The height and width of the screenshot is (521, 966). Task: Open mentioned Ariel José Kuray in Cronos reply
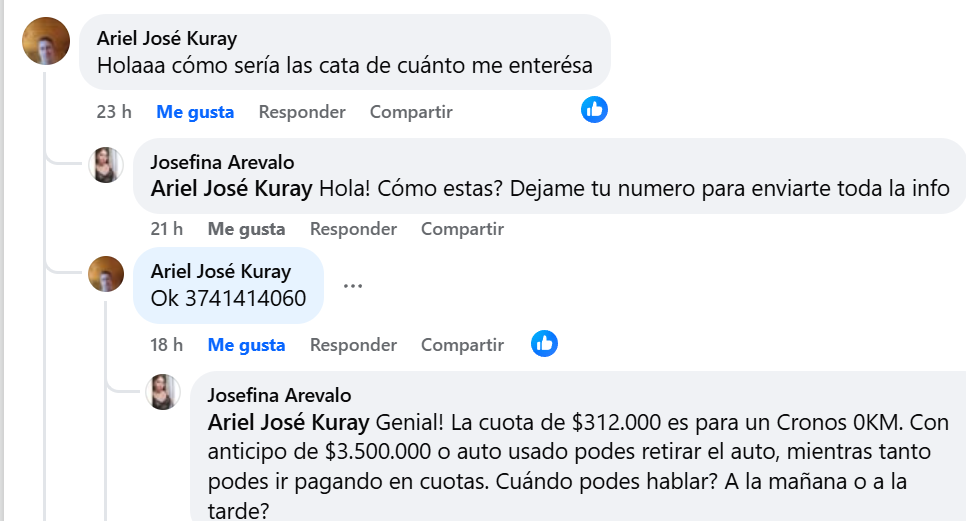287,421
